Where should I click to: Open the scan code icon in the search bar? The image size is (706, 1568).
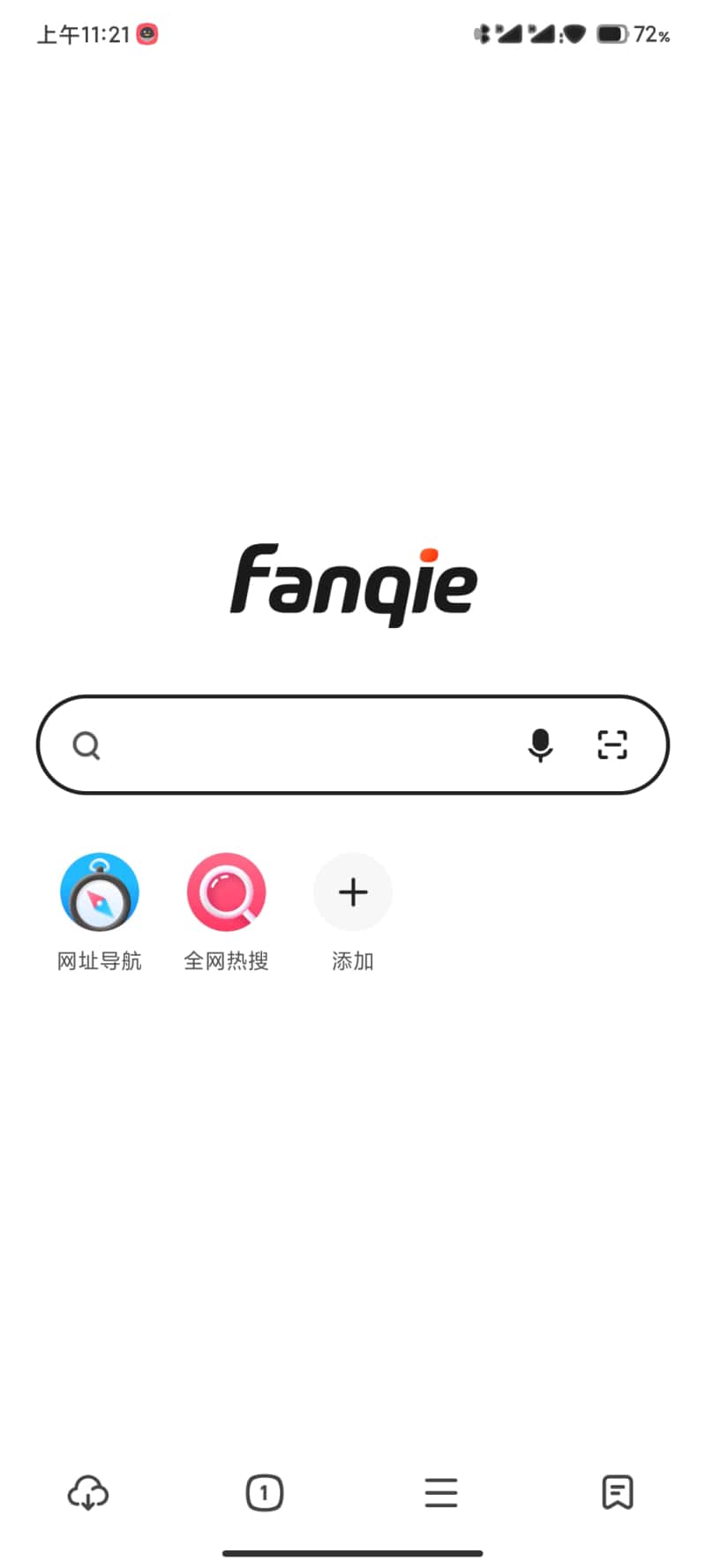612,745
